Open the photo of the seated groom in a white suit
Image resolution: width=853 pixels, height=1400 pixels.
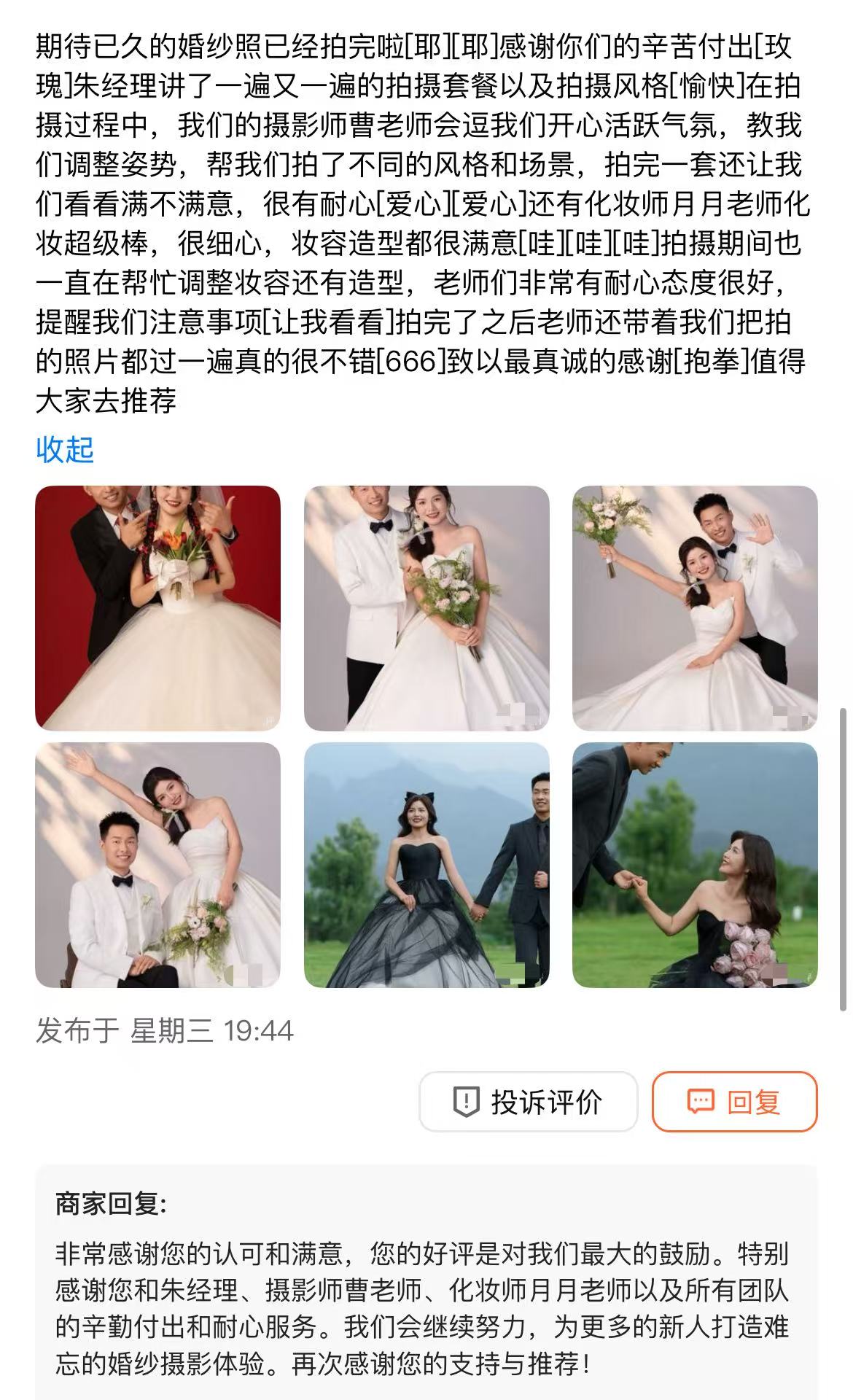tap(157, 865)
